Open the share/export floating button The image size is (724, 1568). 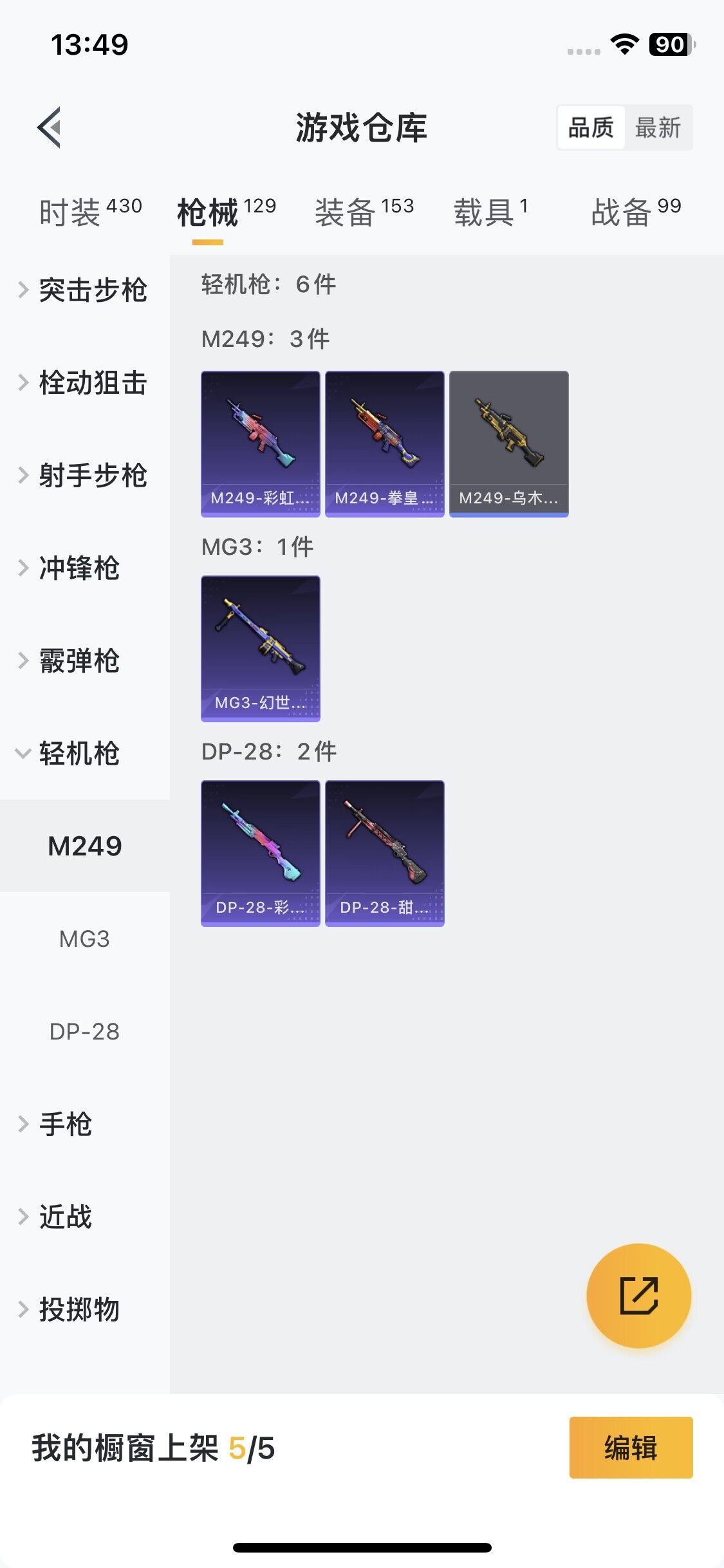coord(639,1296)
